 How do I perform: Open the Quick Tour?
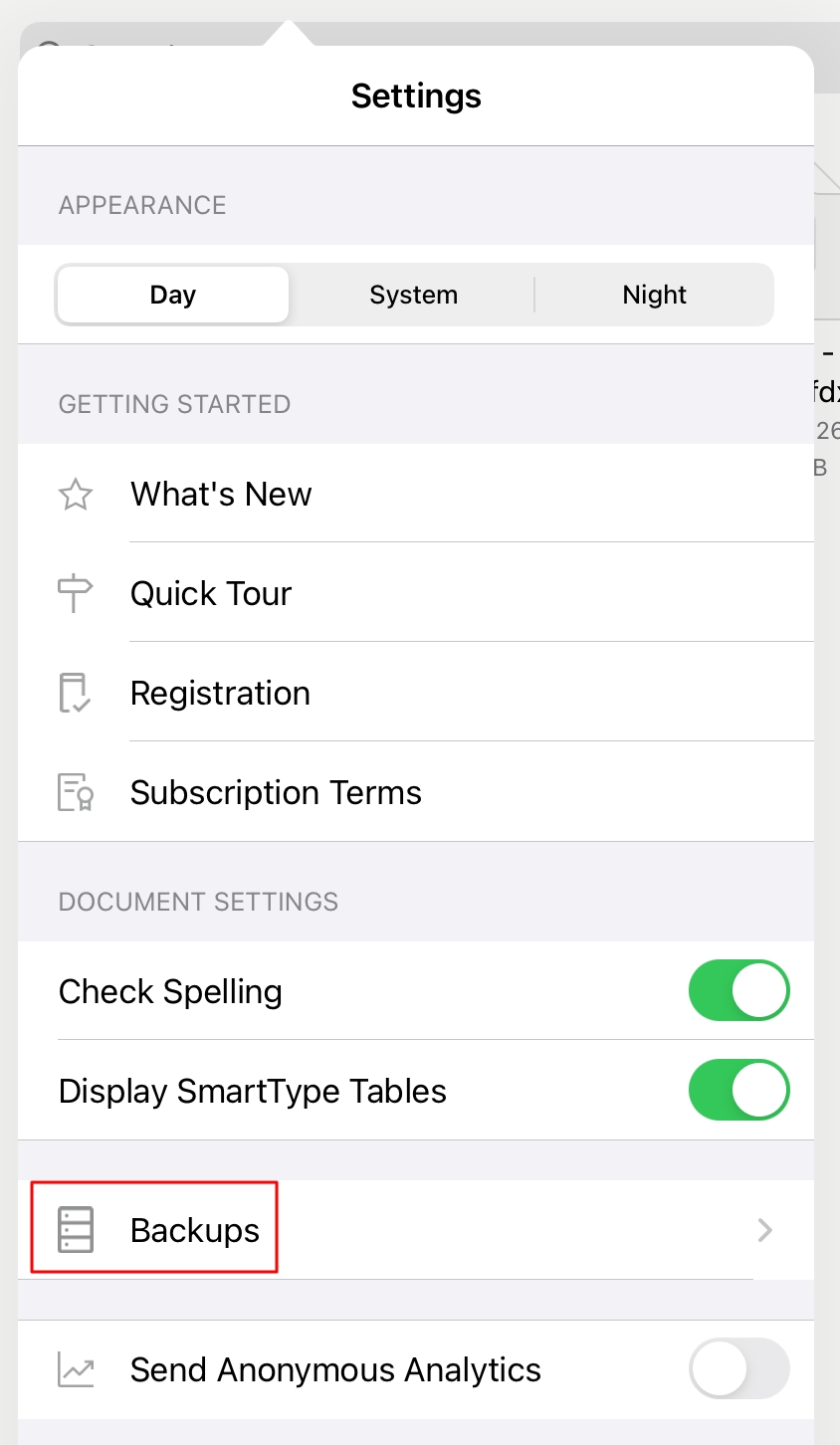click(210, 592)
